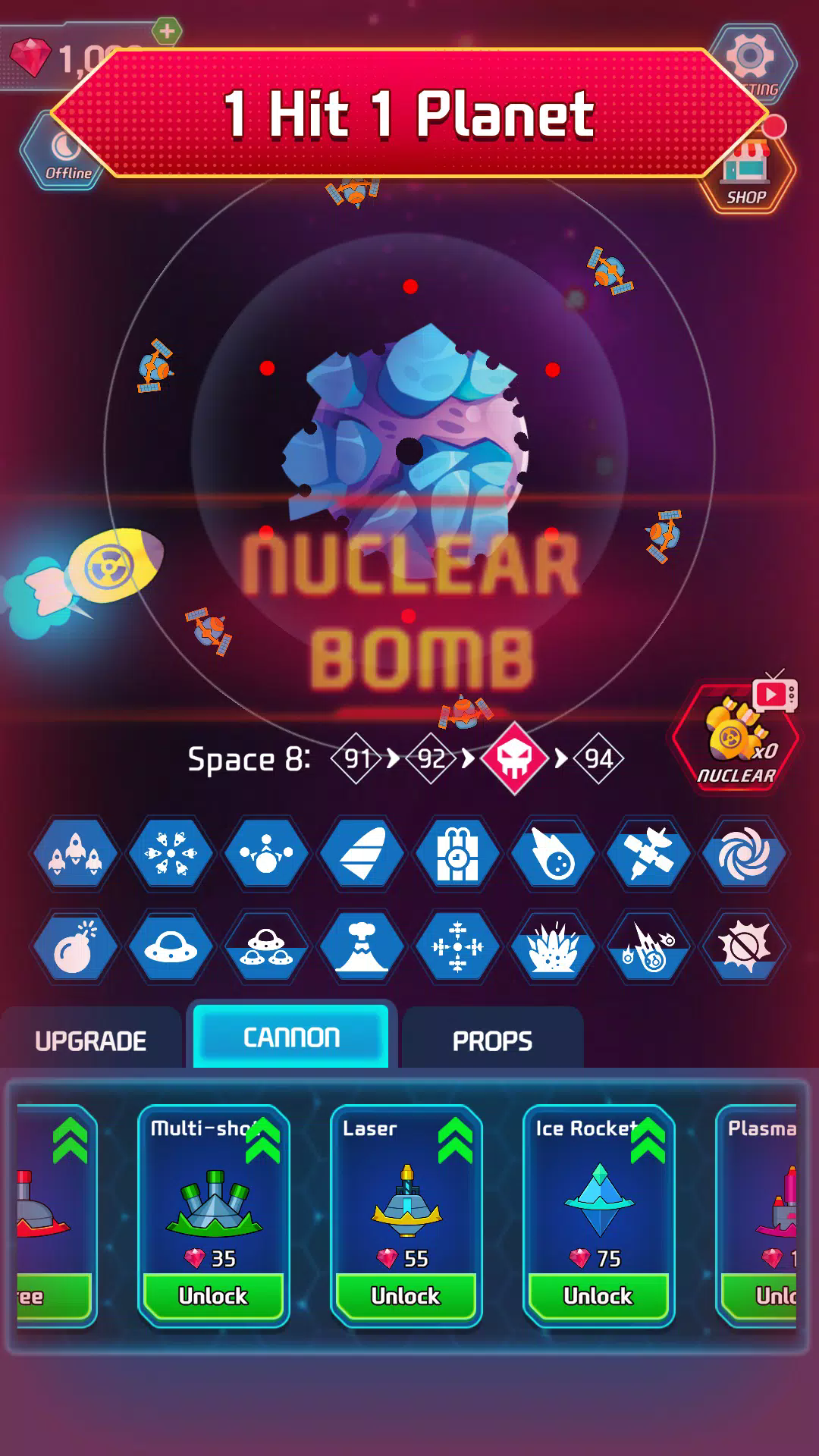Open the black hole vortex weapon
Viewport: 819px width, 1456px height.
point(743,853)
